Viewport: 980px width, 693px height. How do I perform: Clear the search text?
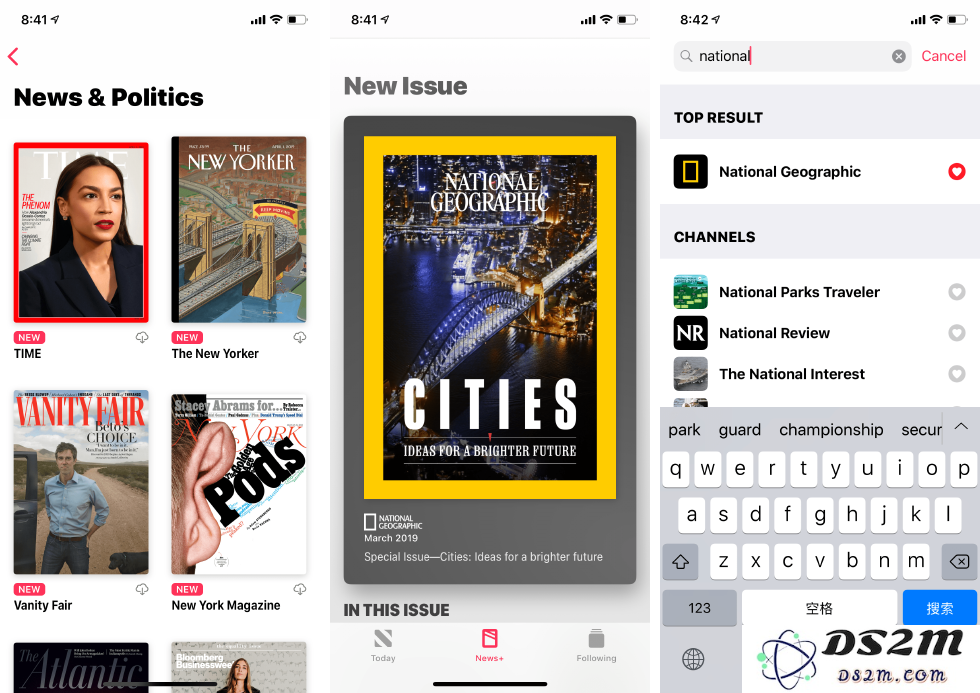tap(899, 56)
